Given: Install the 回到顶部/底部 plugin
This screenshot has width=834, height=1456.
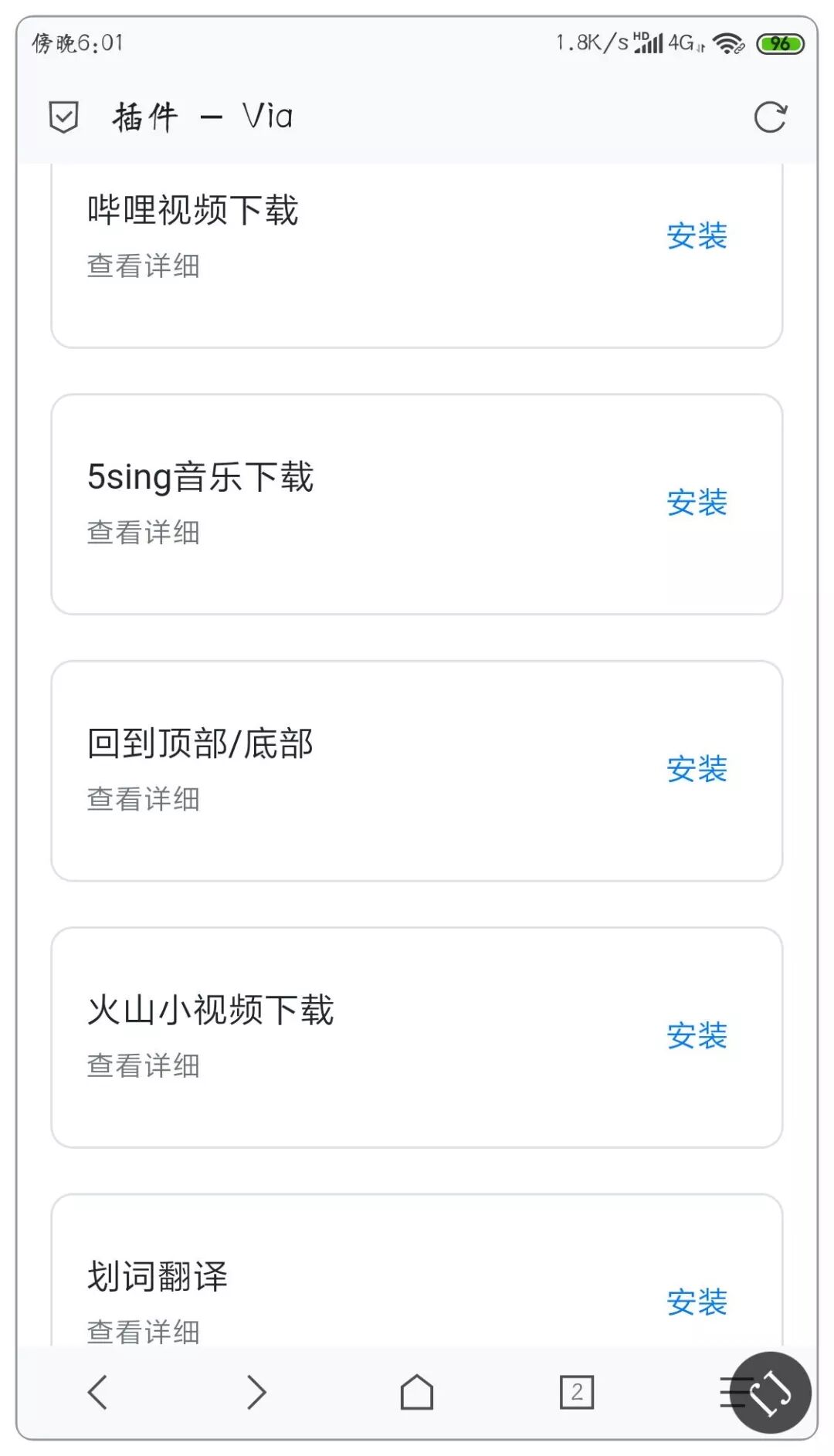Looking at the screenshot, I should tap(697, 769).
